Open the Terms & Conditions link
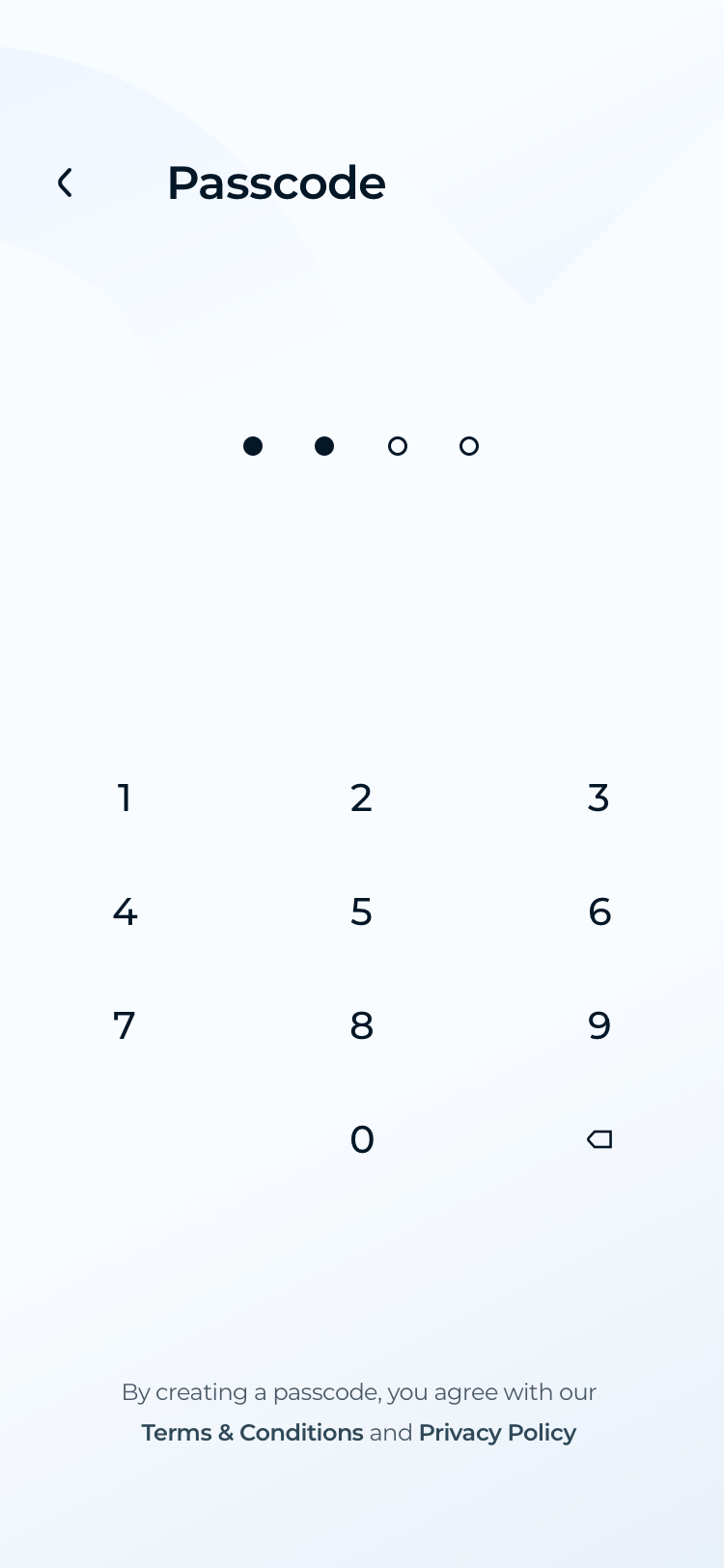Viewport: 724px width, 1568px height. [x=252, y=1433]
